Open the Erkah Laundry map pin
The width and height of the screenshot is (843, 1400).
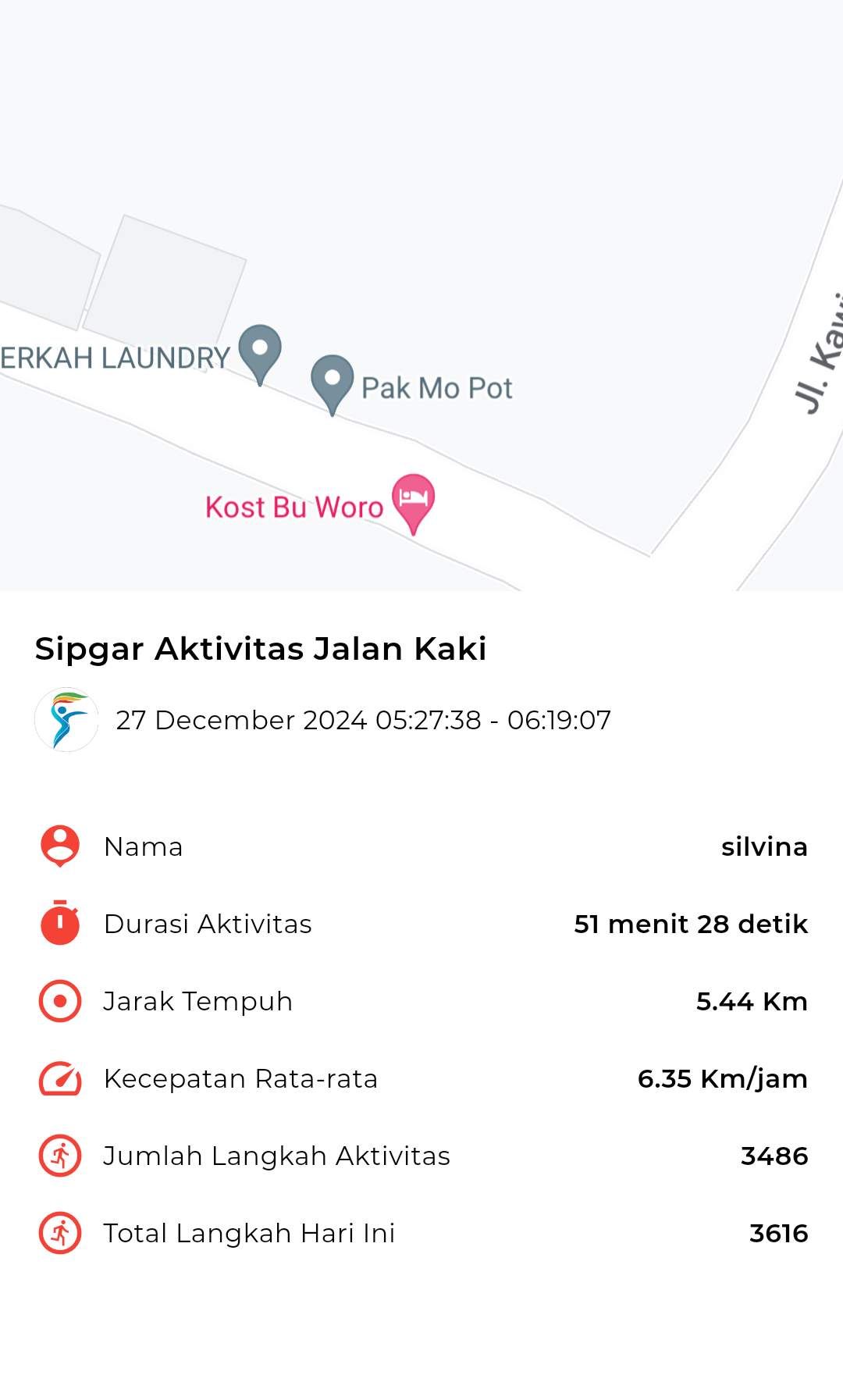tap(260, 354)
